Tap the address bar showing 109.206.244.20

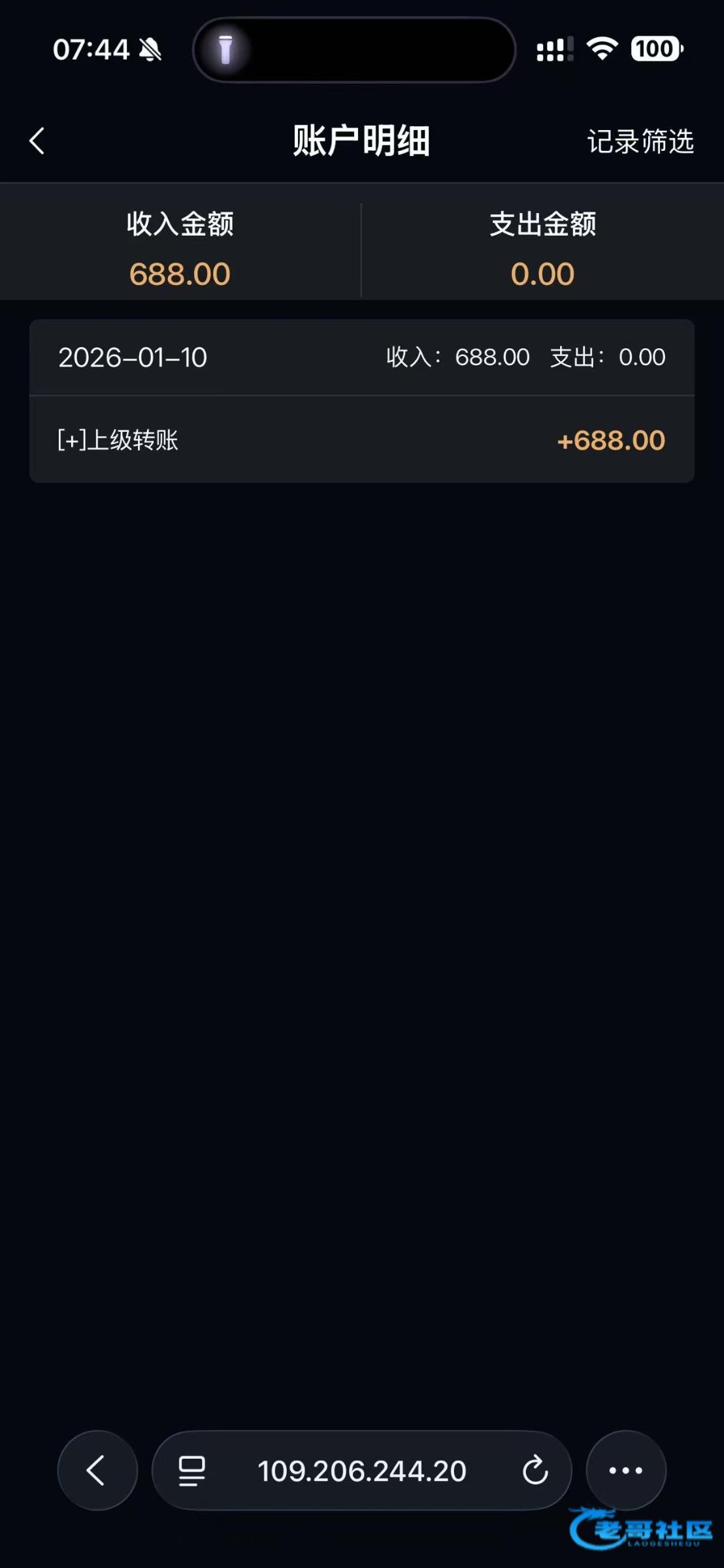(361, 1471)
